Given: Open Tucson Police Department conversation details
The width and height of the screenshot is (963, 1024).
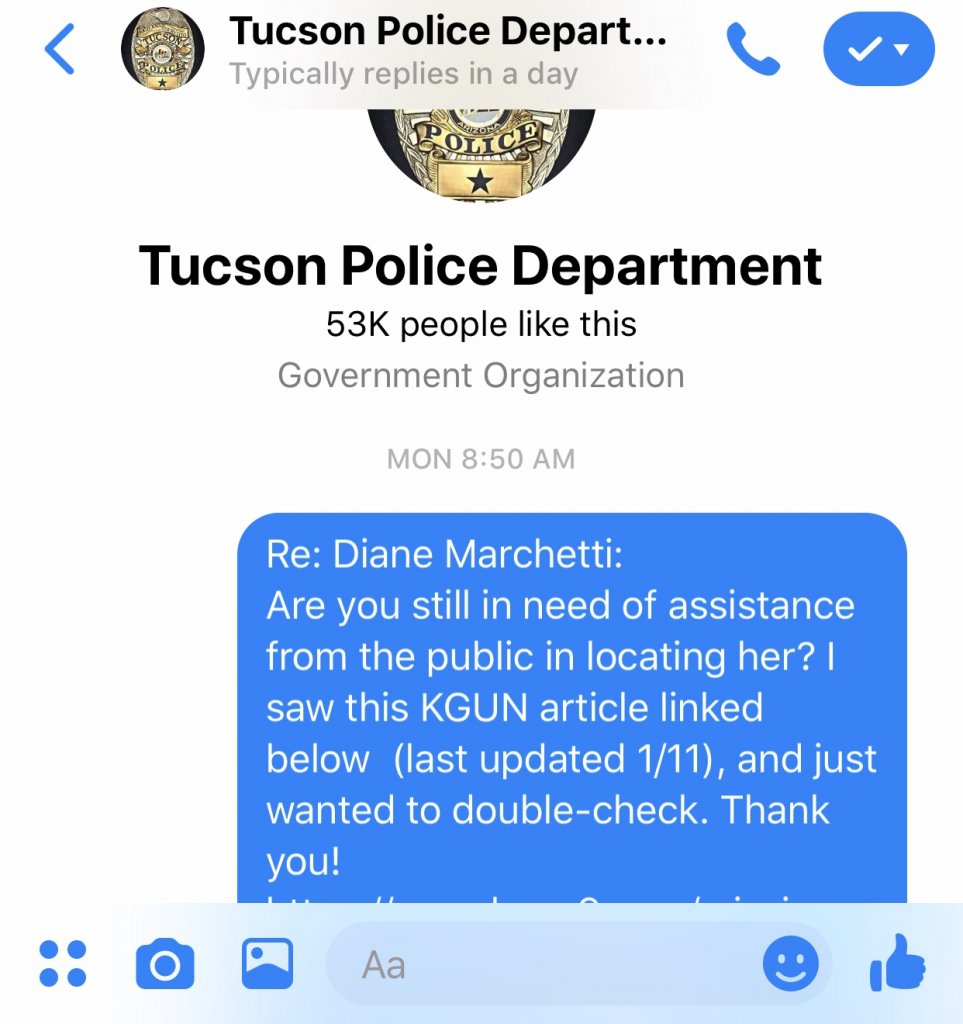Looking at the screenshot, I should click(x=446, y=48).
